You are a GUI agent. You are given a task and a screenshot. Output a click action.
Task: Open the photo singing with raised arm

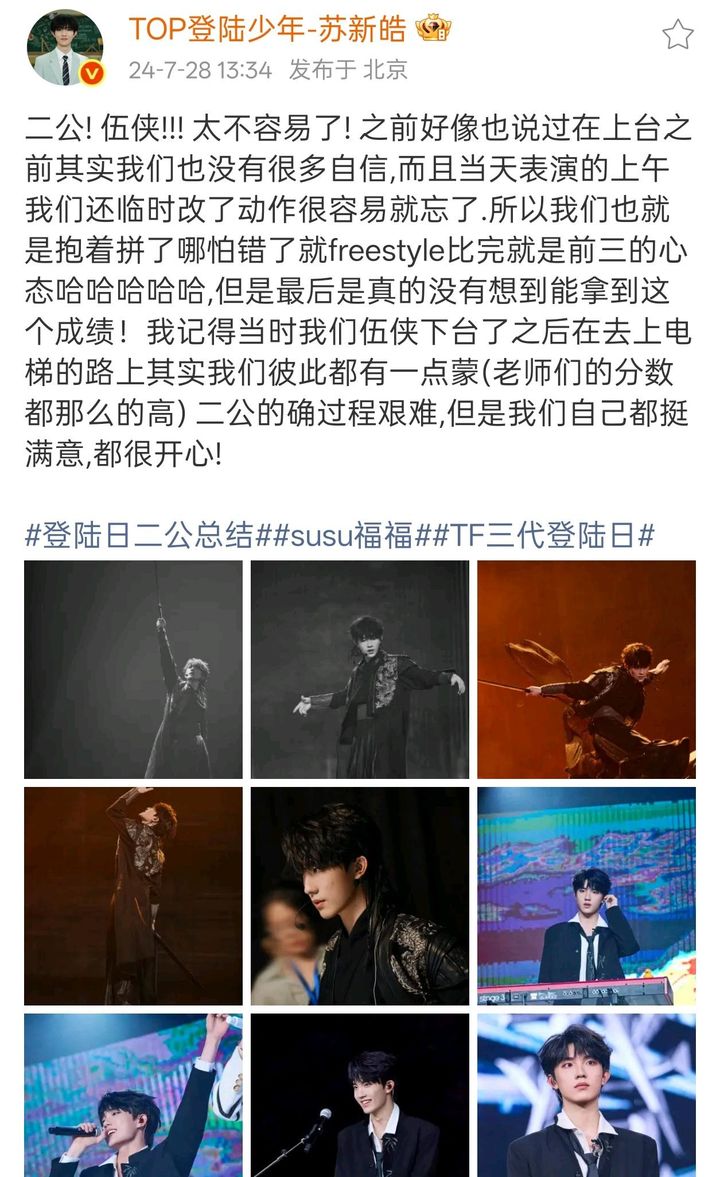coord(133,1095)
